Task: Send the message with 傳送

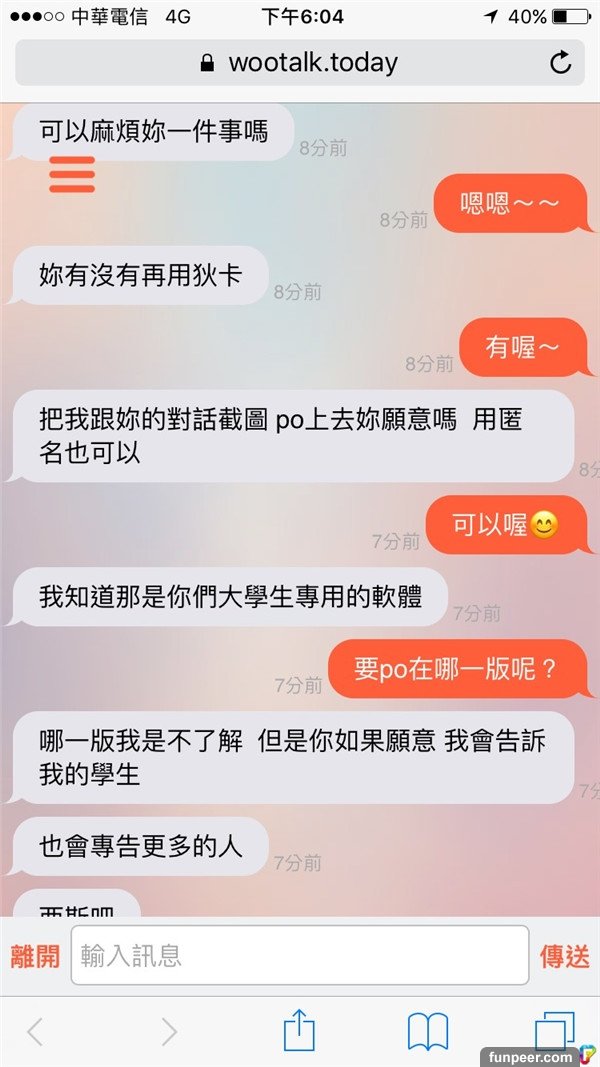Action: 565,956
